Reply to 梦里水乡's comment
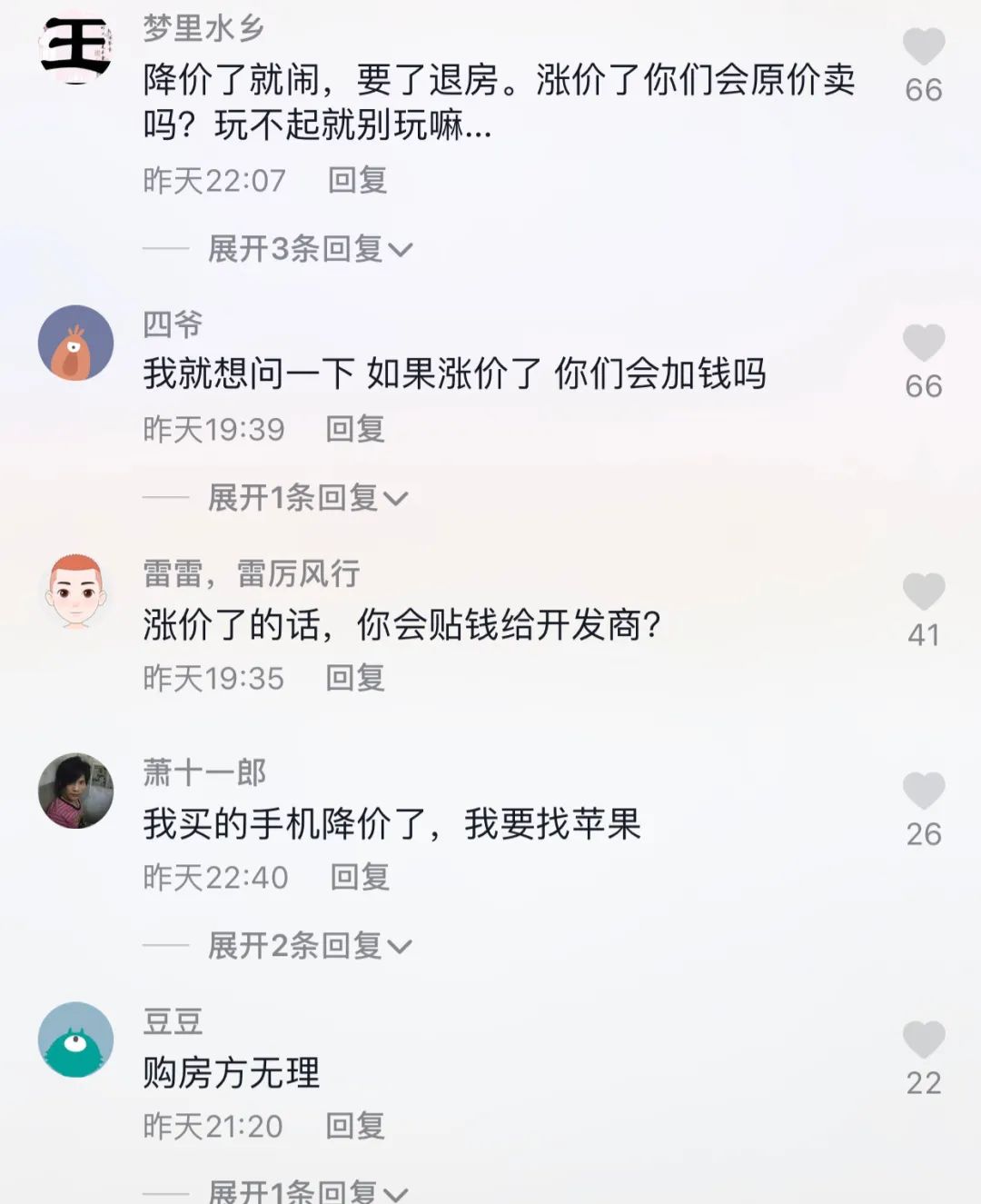 click(357, 180)
